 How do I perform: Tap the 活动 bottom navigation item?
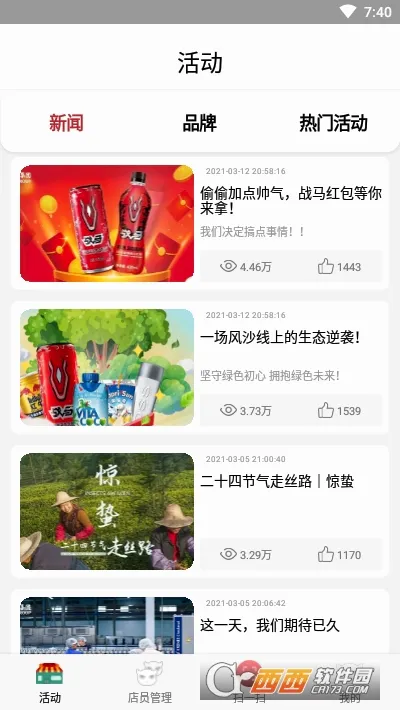click(50, 683)
